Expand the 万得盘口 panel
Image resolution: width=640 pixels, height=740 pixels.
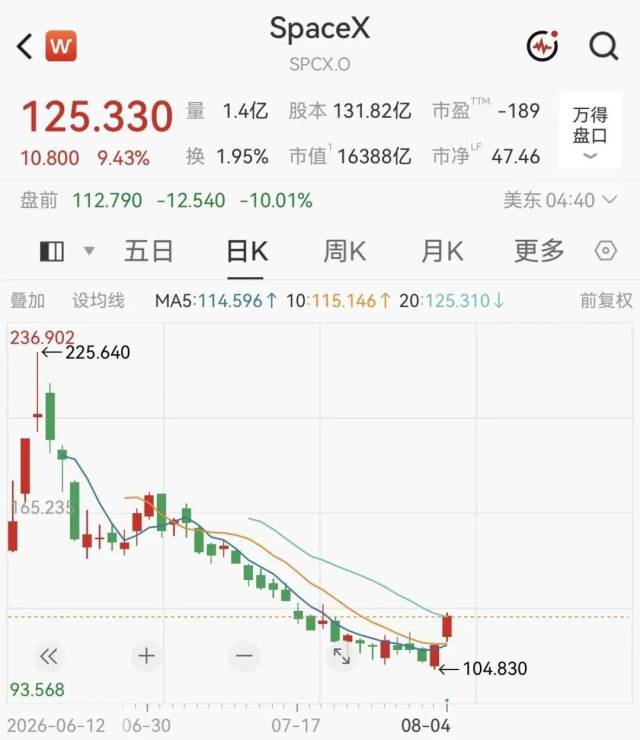(x=590, y=131)
